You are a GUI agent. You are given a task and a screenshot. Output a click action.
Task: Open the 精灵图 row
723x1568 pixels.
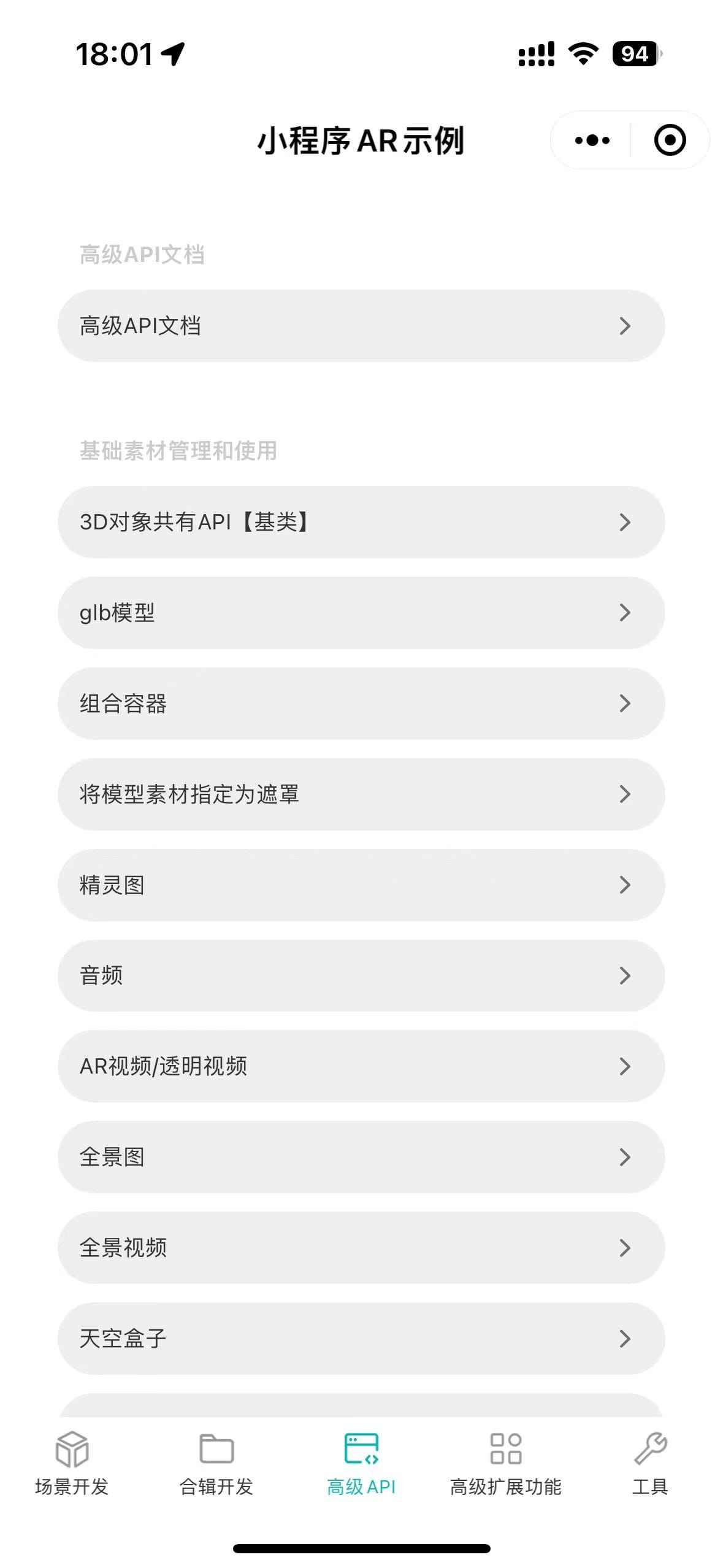click(361, 885)
